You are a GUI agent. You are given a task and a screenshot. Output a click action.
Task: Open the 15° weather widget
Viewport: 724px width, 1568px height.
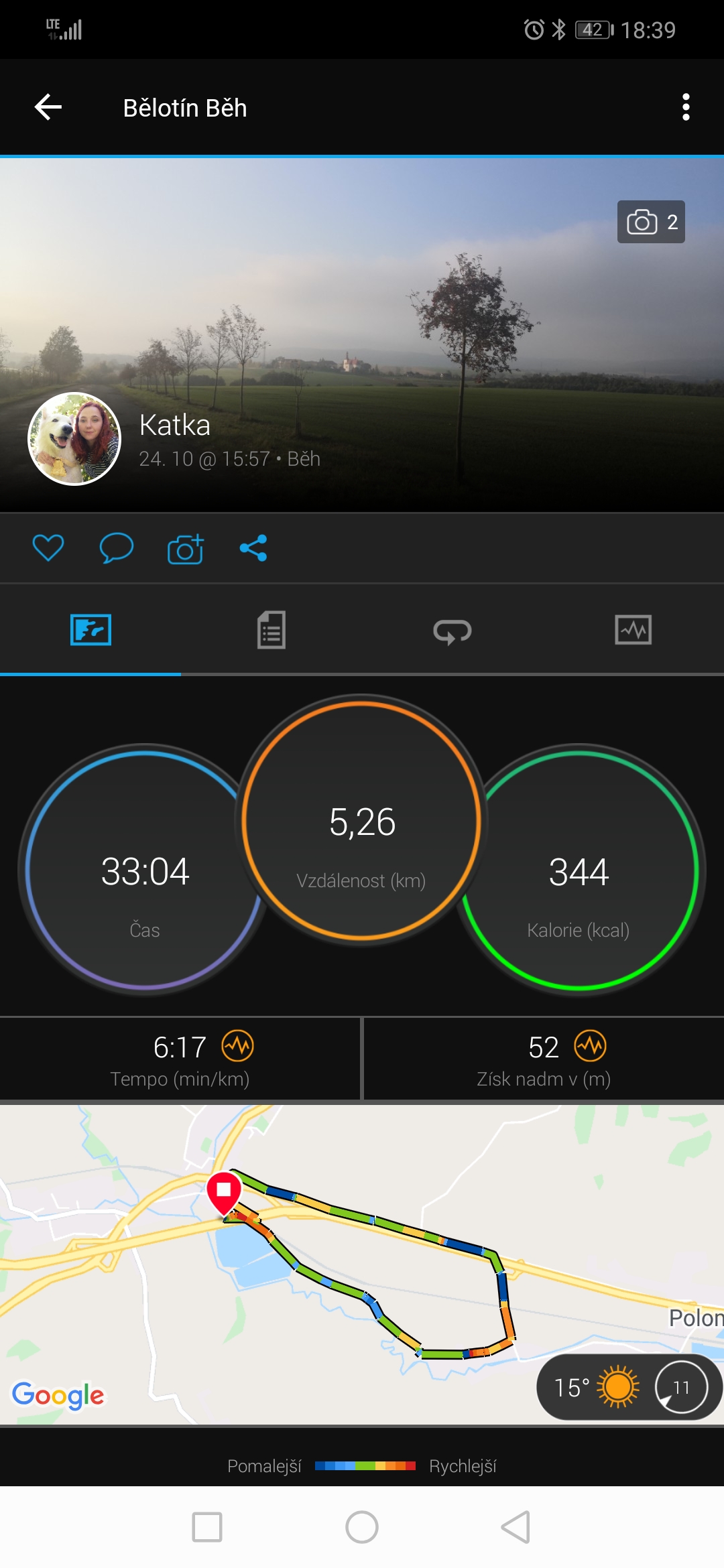(x=629, y=1387)
